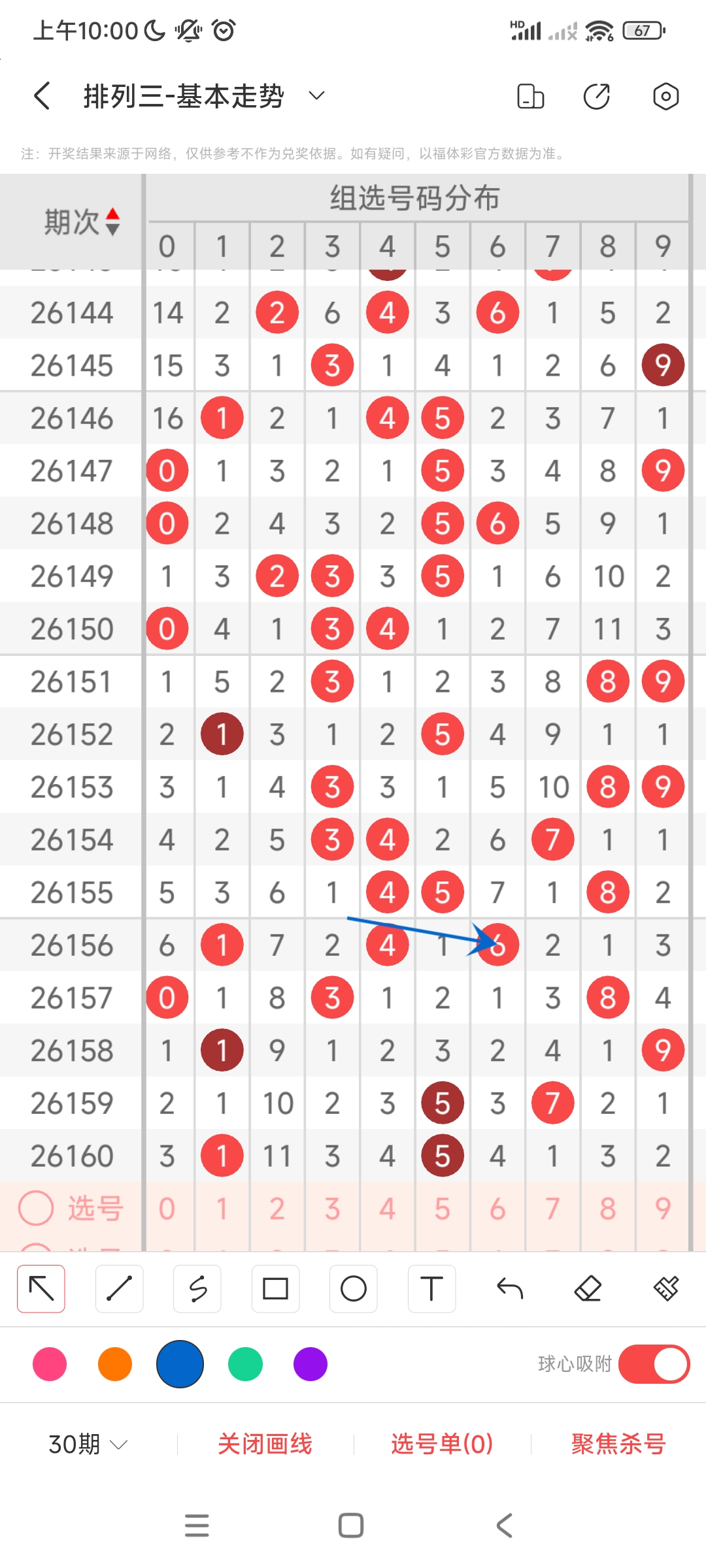The width and height of the screenshot is (706, 1568).
Task: Select the arrow drawing tool
Action: pos(41,1288)
